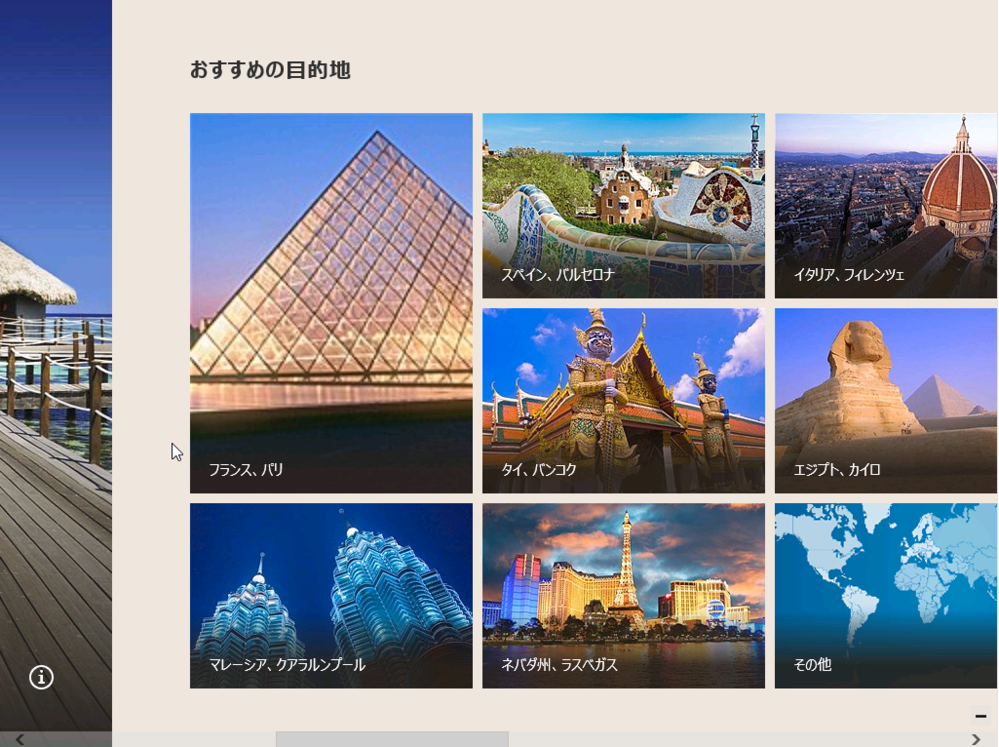
Task: View the タイ、バンコク destination
Action: point(623,401)
